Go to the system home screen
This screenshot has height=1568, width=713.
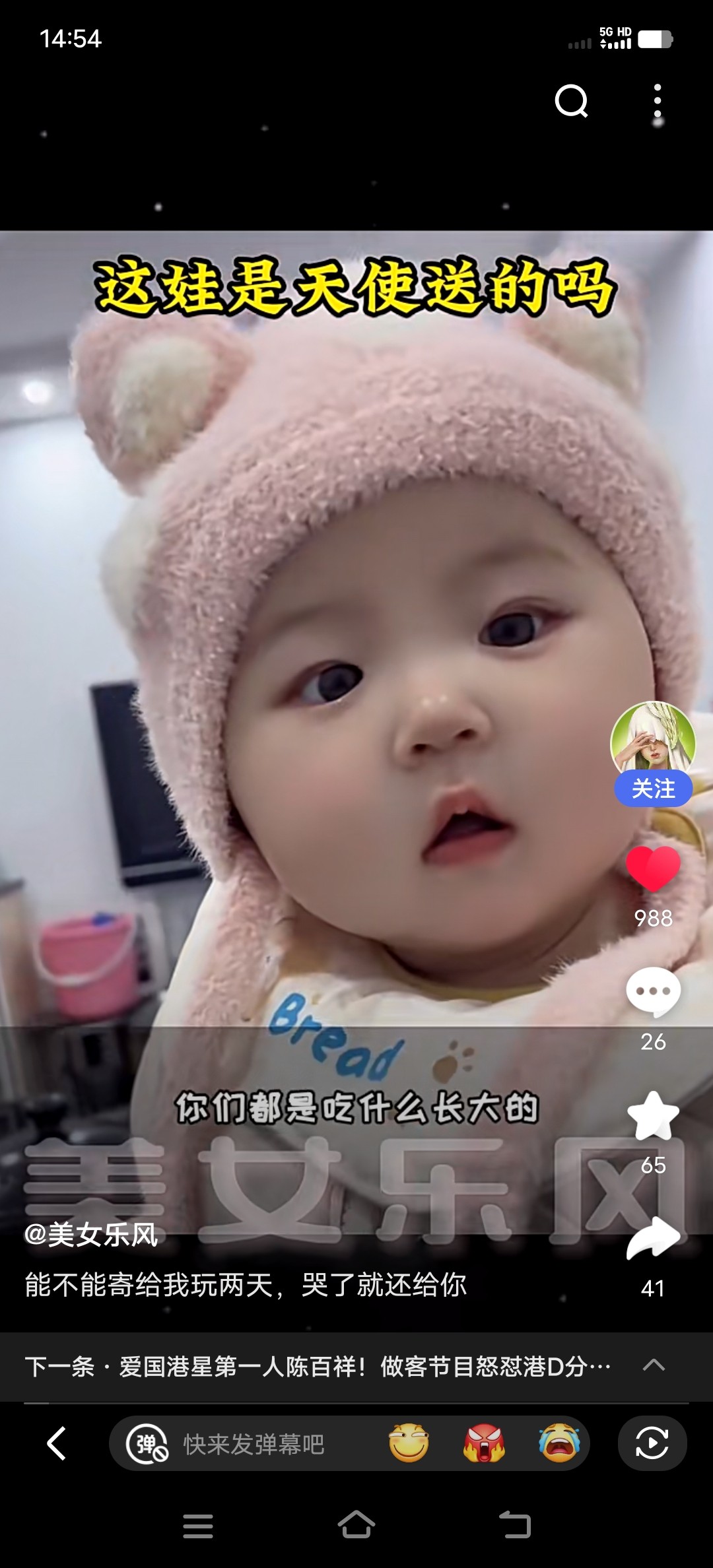pos(356,1524)
